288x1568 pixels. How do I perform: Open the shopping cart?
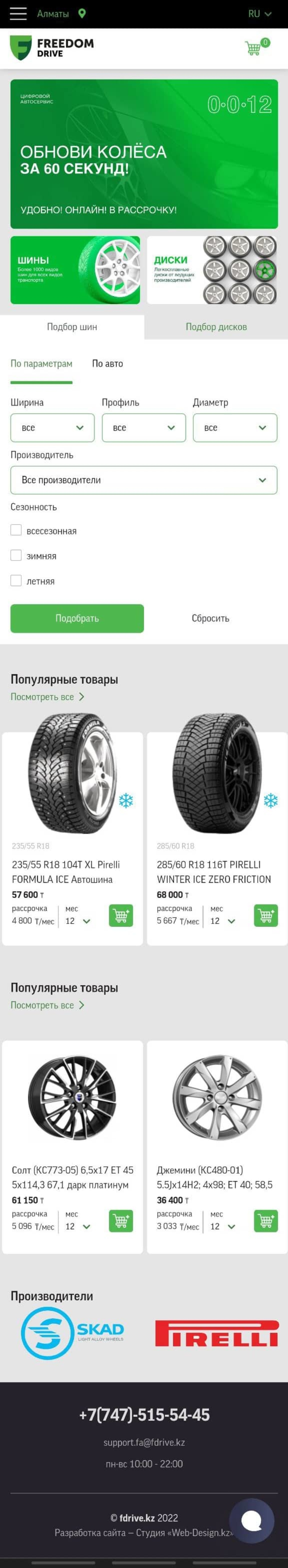pyautogui.click(x=252, y=48)
